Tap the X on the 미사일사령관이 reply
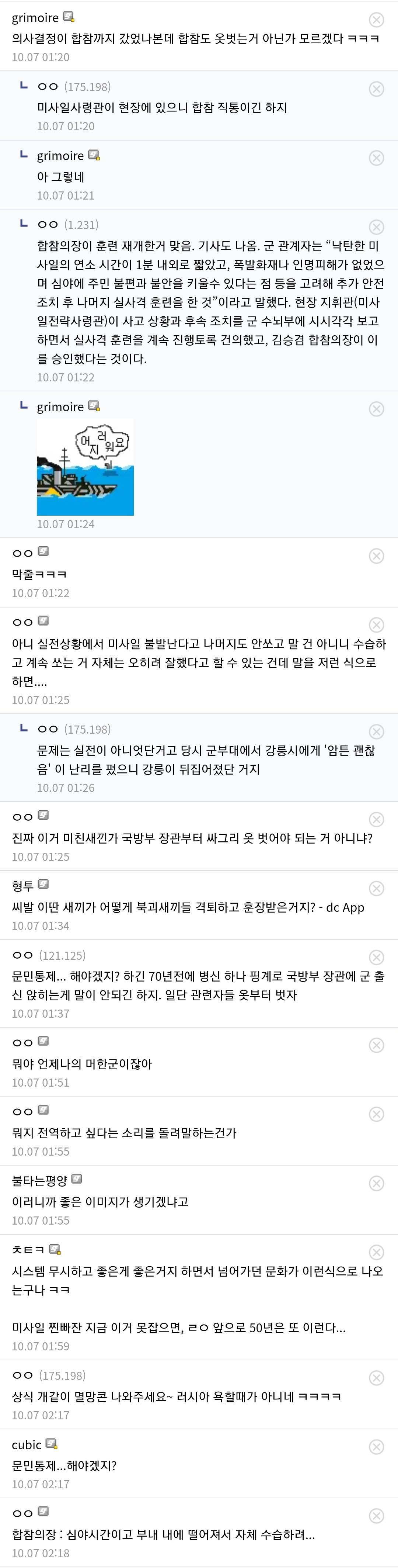The width and height of the screenshot is (398, 1568). [377, 89]
